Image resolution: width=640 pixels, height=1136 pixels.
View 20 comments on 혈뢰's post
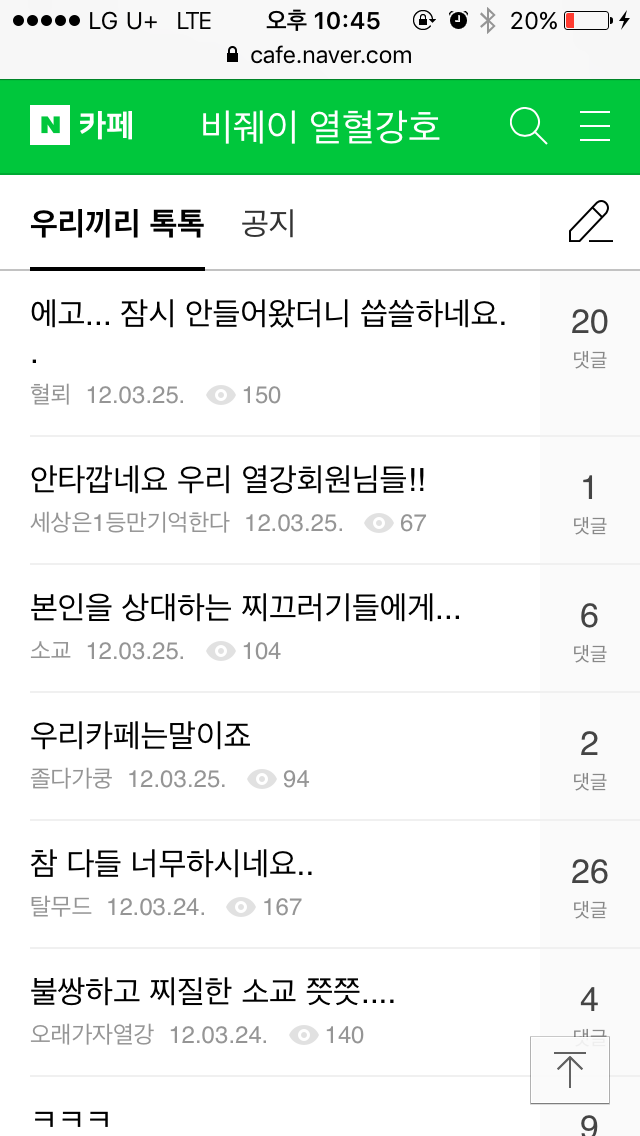click(x=589, y=338)
